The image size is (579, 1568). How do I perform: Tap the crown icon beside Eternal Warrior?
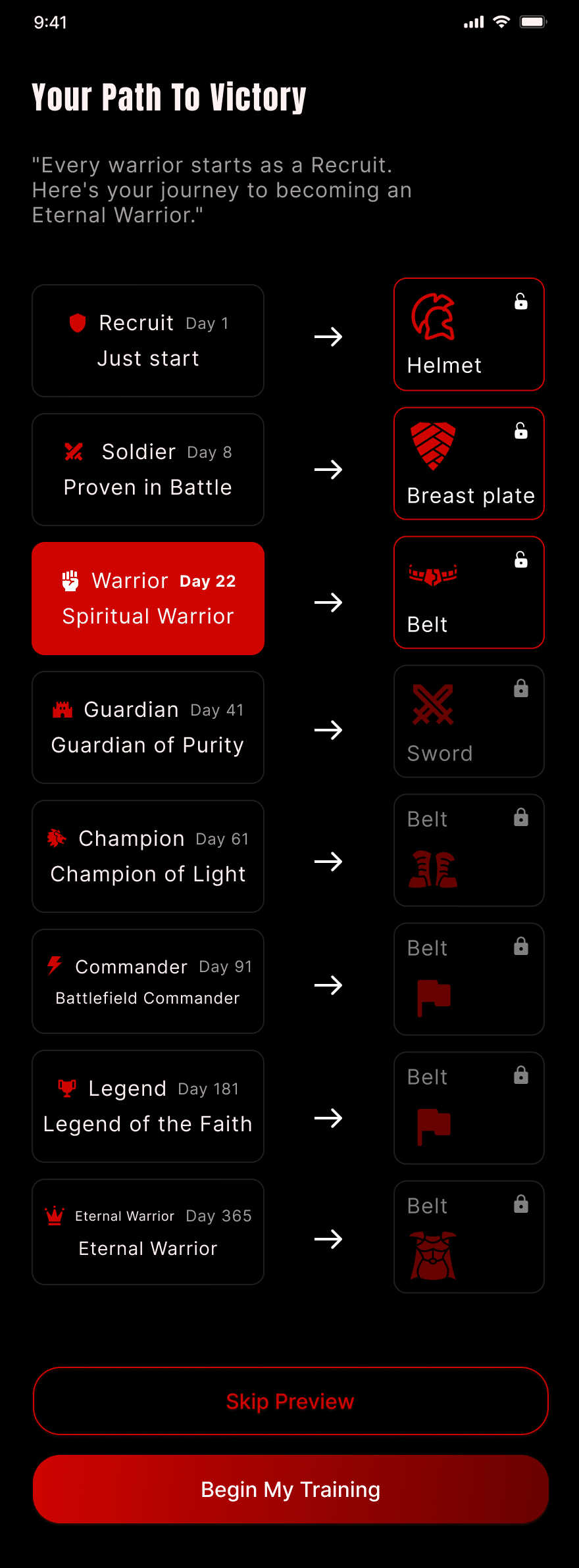tap(54, 1216)
